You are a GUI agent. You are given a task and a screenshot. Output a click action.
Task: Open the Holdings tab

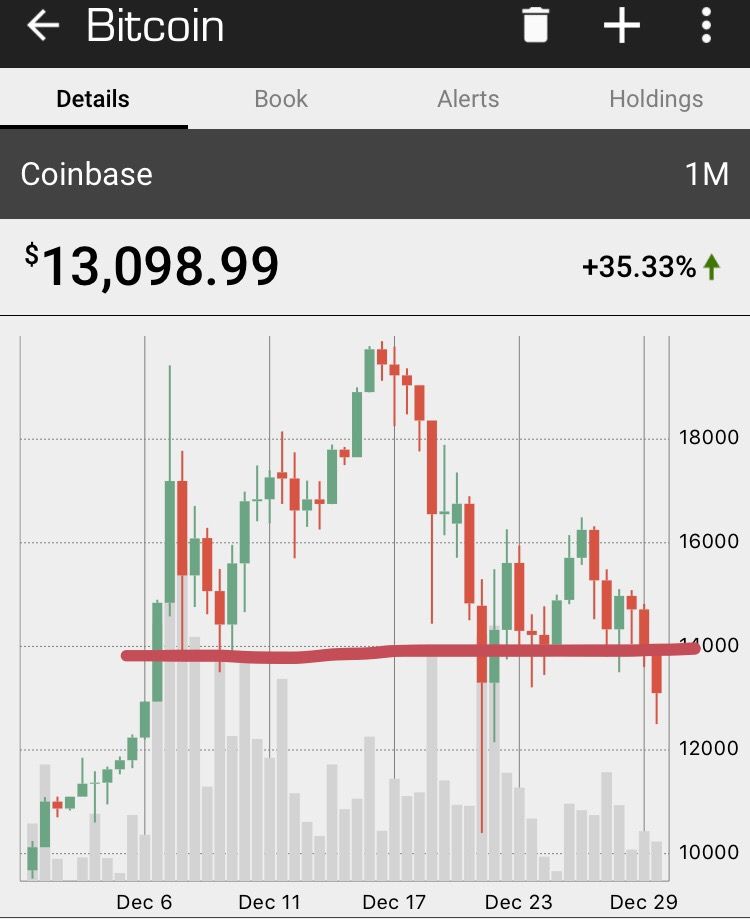click(x=656, y=99)
